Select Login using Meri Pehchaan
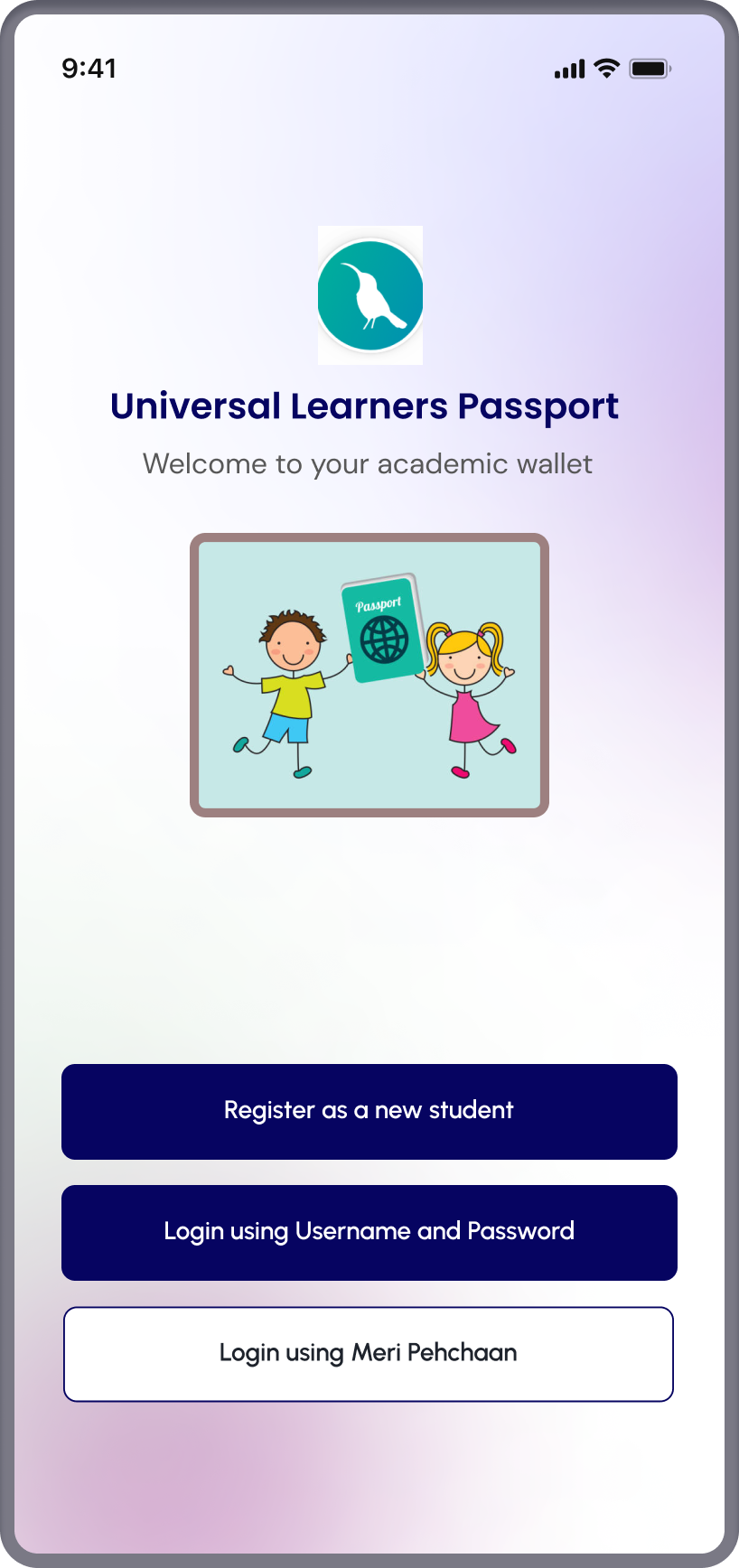This screenshot has width=739, height=1568. point(369,1353)
